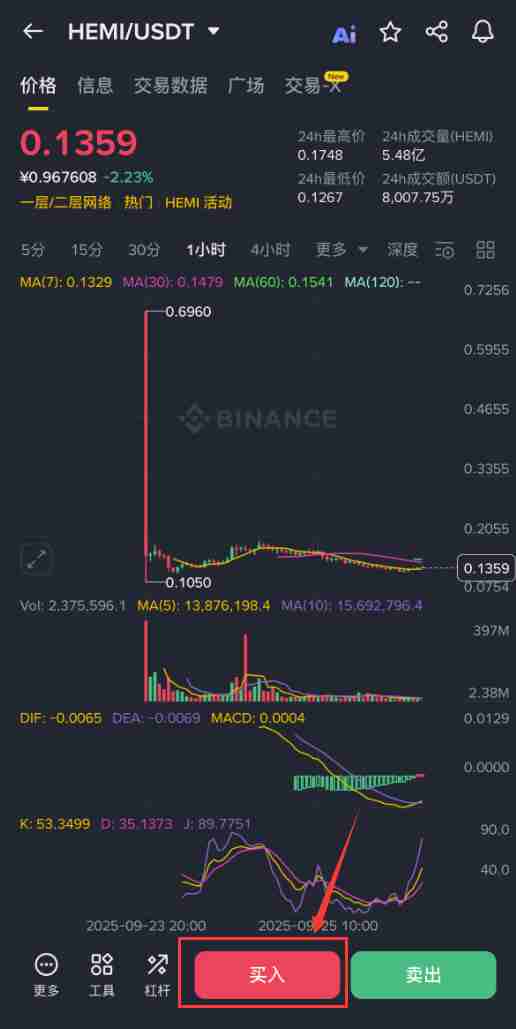516x1029 pixels.
Task: Open the Ai analysis icon
Action: click(344, 34)
